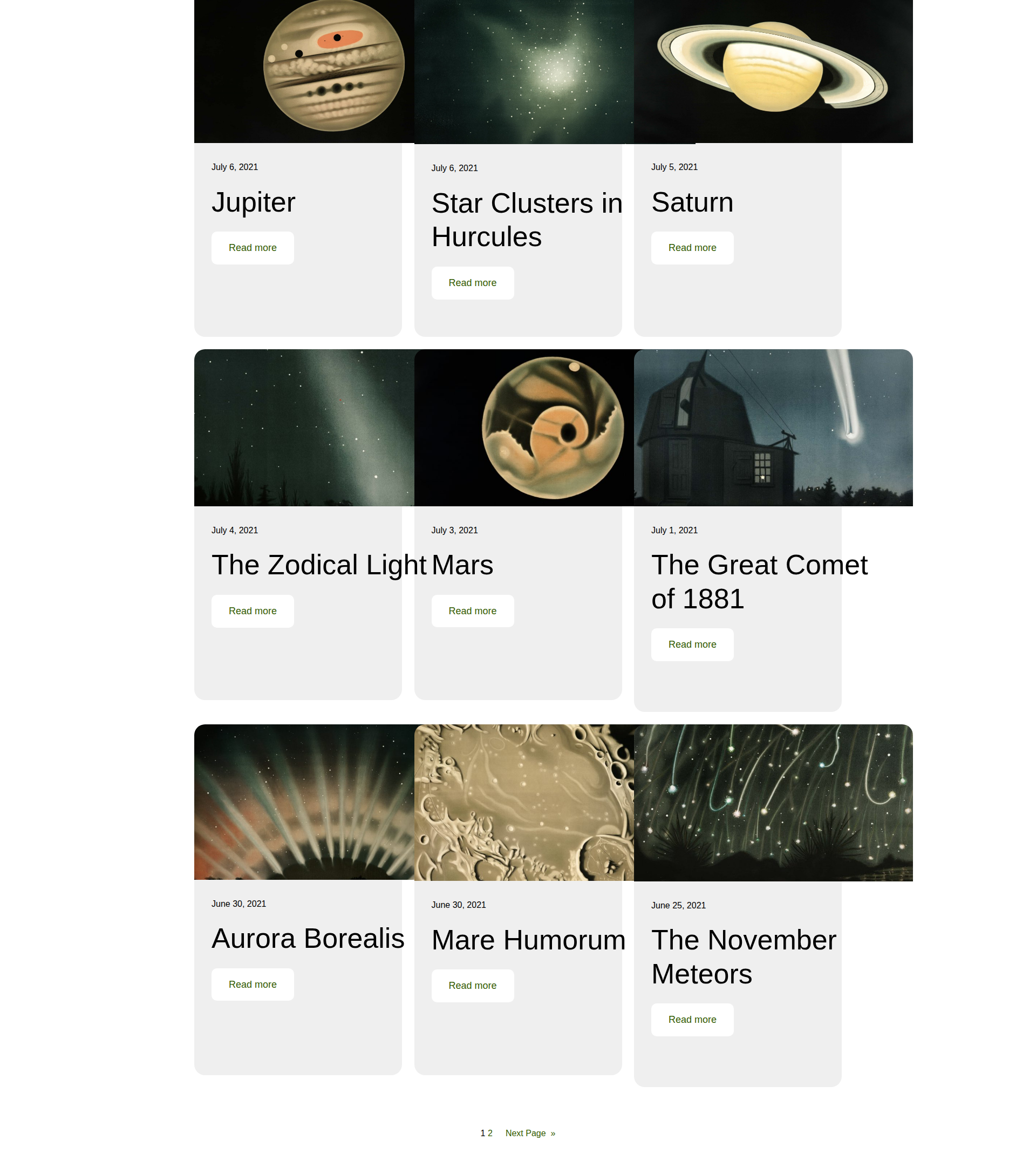Select Read more under Saturn
The image size is (1036, 1154).
pos(692,248)
